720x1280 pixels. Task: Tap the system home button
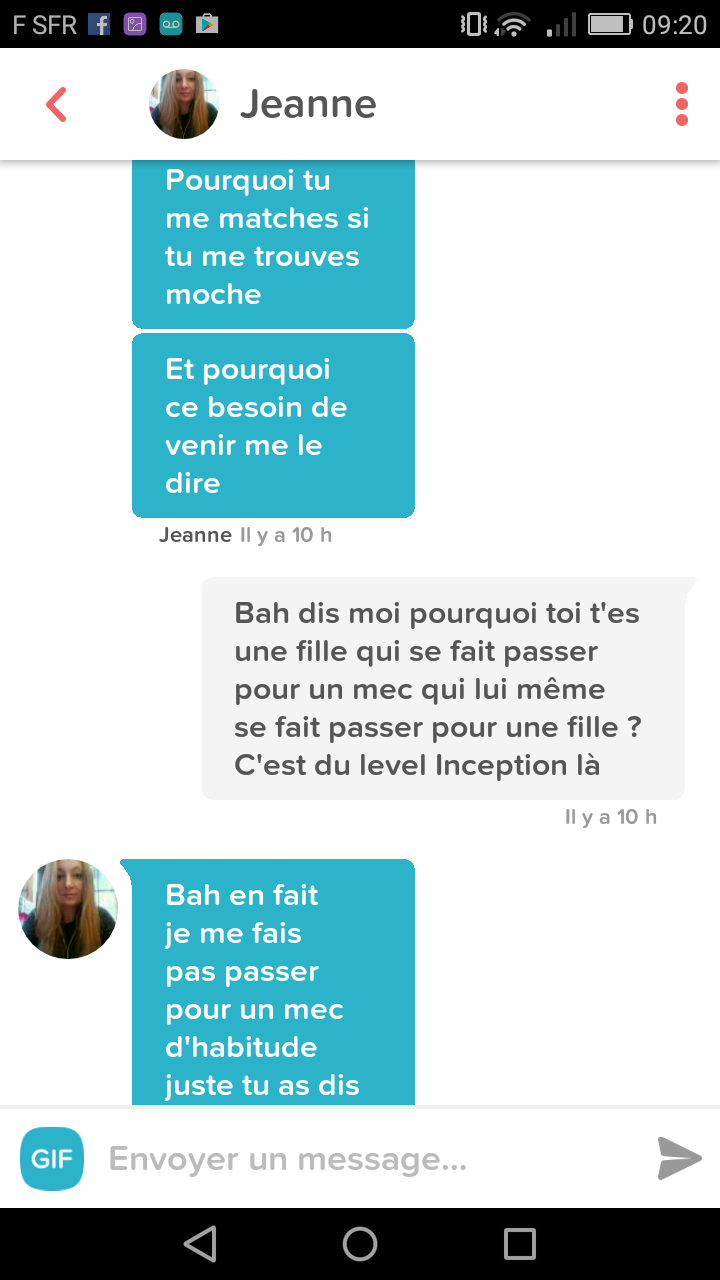[360, 1244]
